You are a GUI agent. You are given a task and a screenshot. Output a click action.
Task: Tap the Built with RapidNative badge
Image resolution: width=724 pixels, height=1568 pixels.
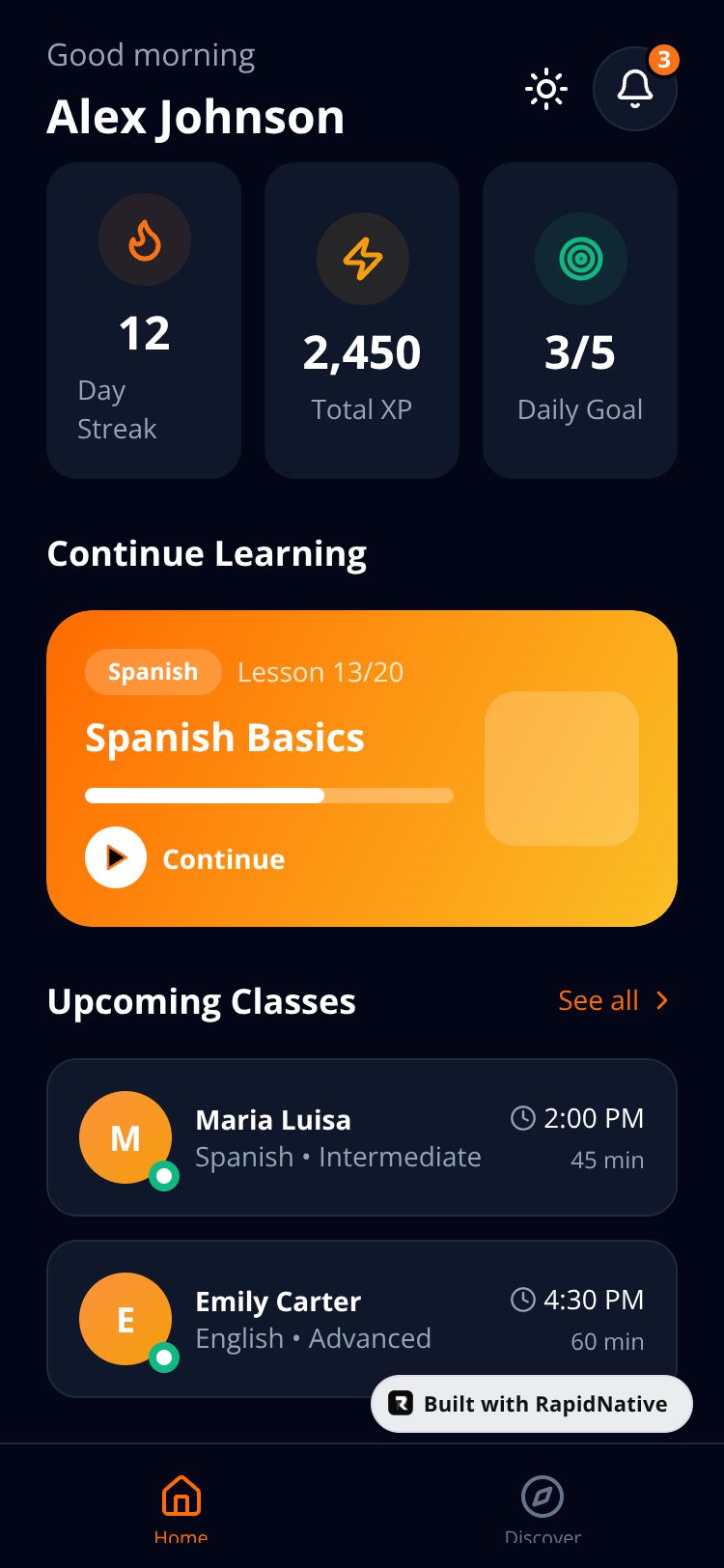point(532,1404)
